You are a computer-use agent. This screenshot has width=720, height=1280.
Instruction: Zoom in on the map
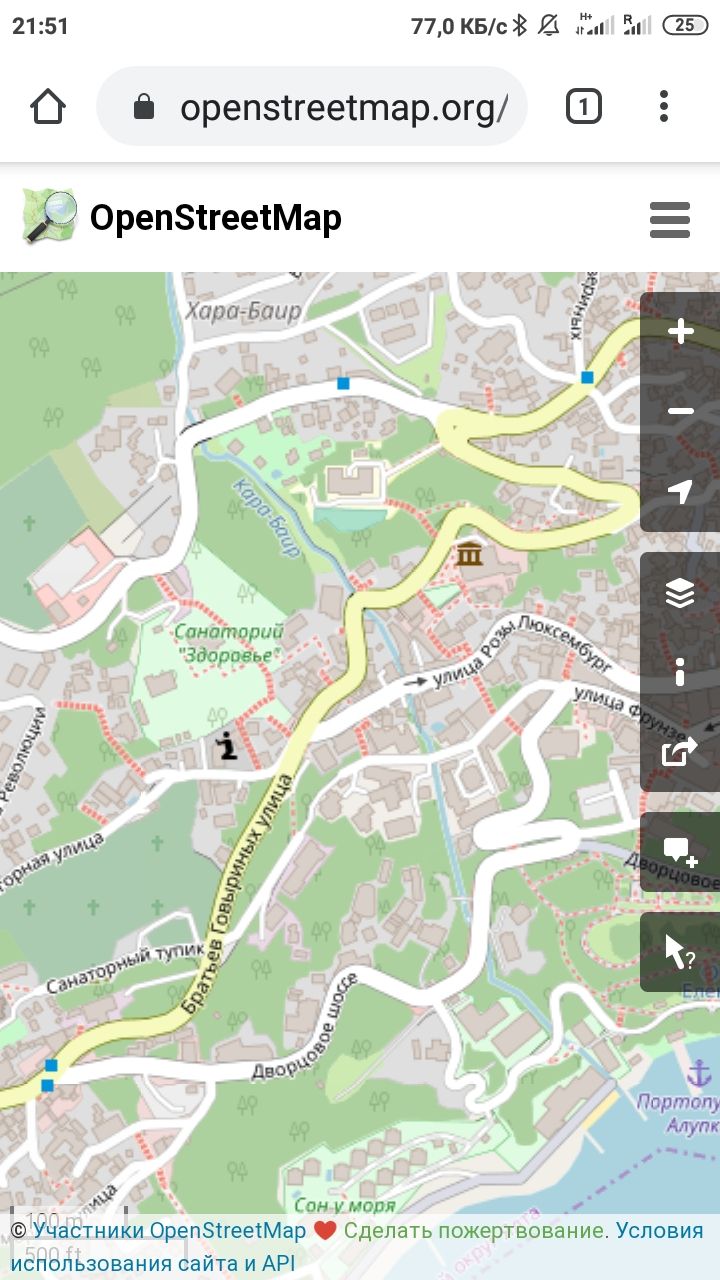pyautogui.click(x=680, y=332)
